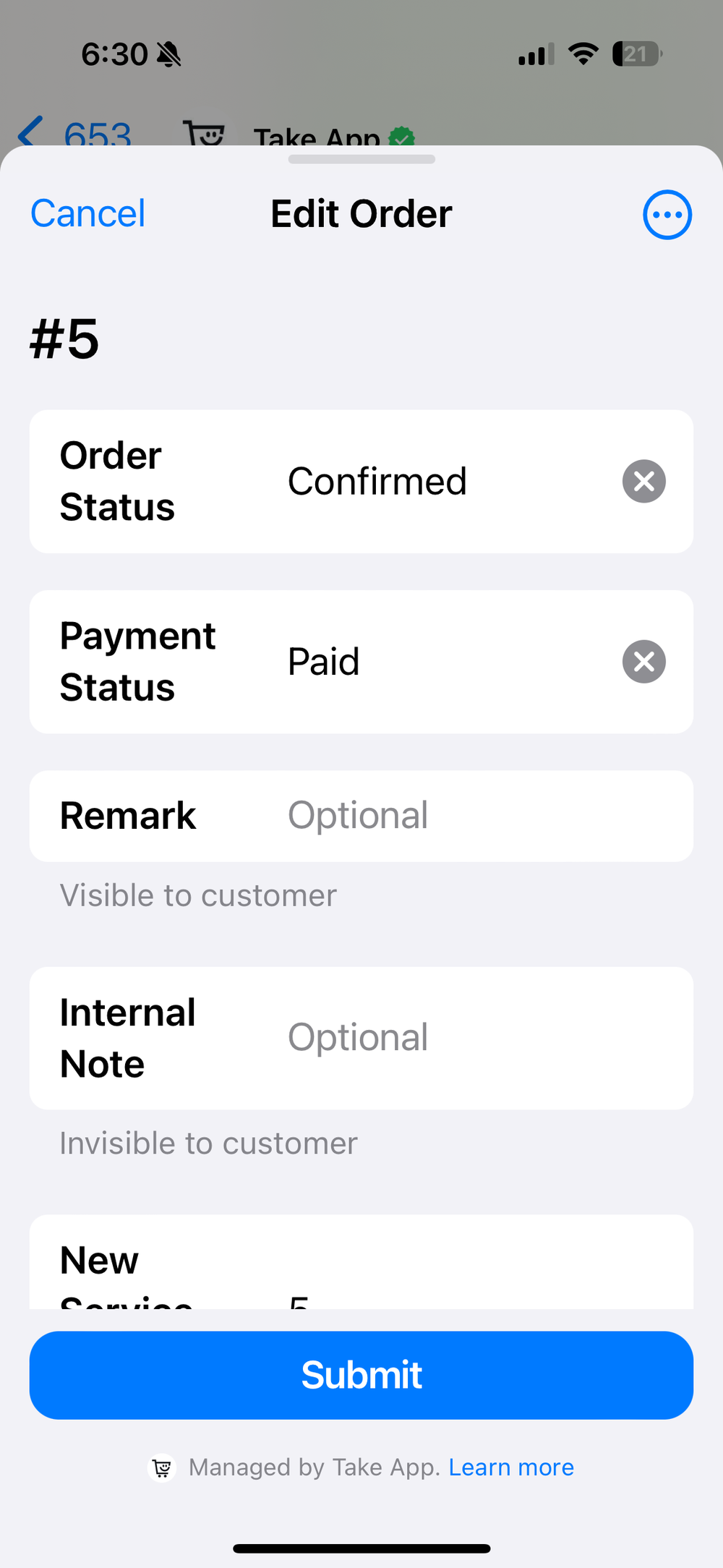Open the Learn more link
723x1568 pixels.
click(x=511, y=1467)
